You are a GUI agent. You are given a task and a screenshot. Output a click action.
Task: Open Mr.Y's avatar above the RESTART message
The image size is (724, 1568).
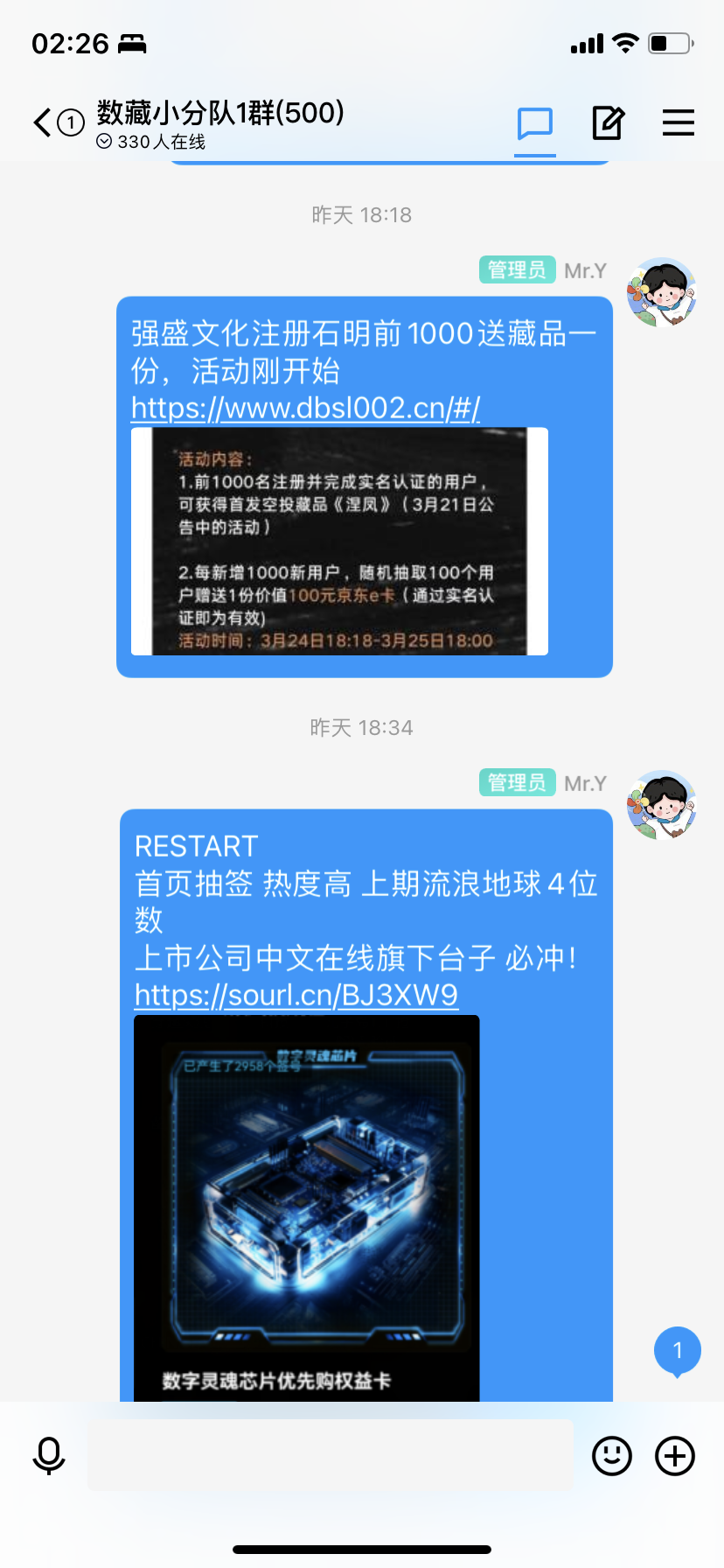pos(661,805)
